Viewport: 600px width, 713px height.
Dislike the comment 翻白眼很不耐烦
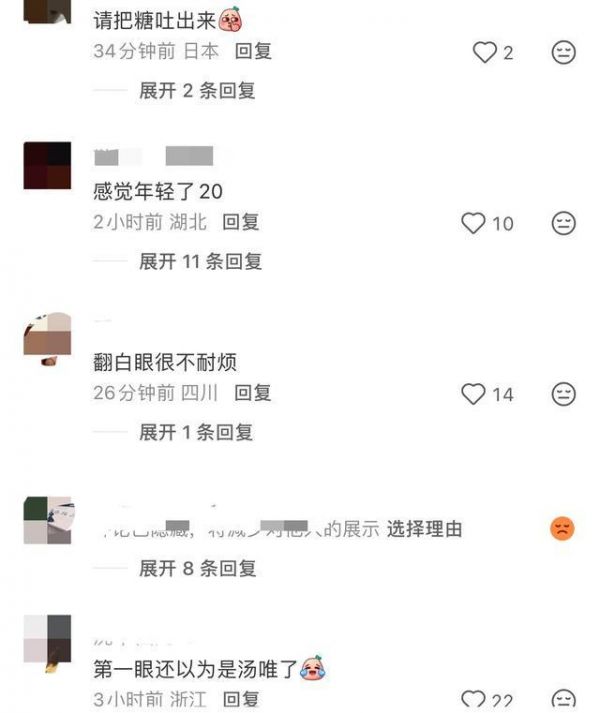click(x=564, y=394)
